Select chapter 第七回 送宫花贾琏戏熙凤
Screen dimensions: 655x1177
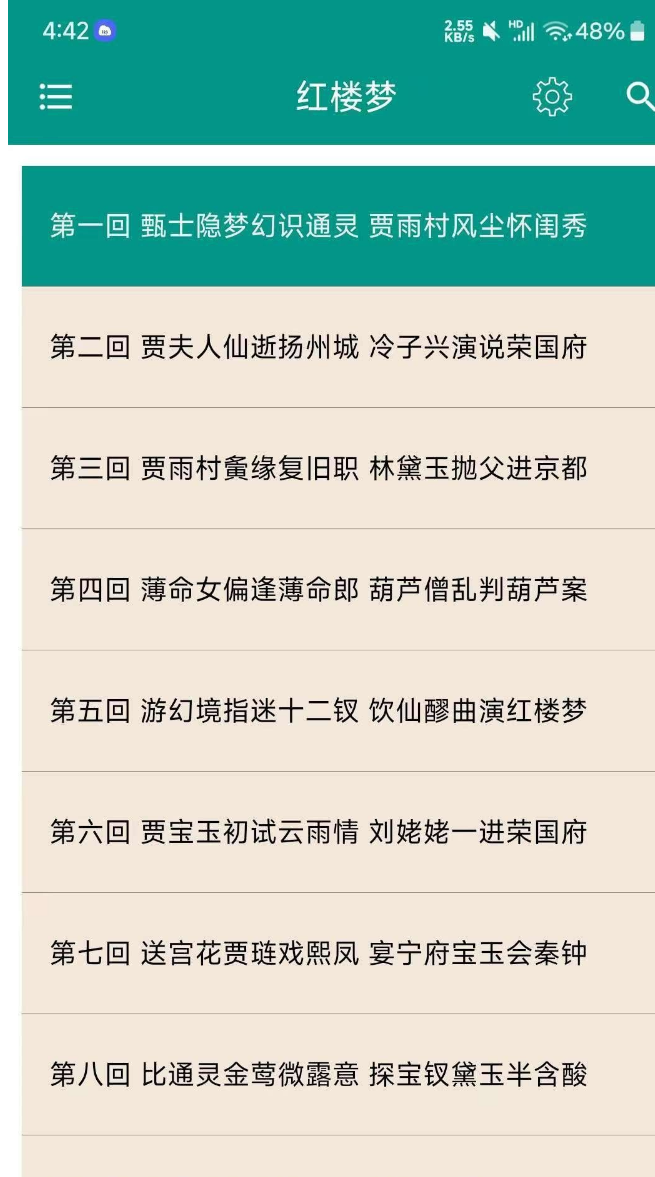point(318,954)
